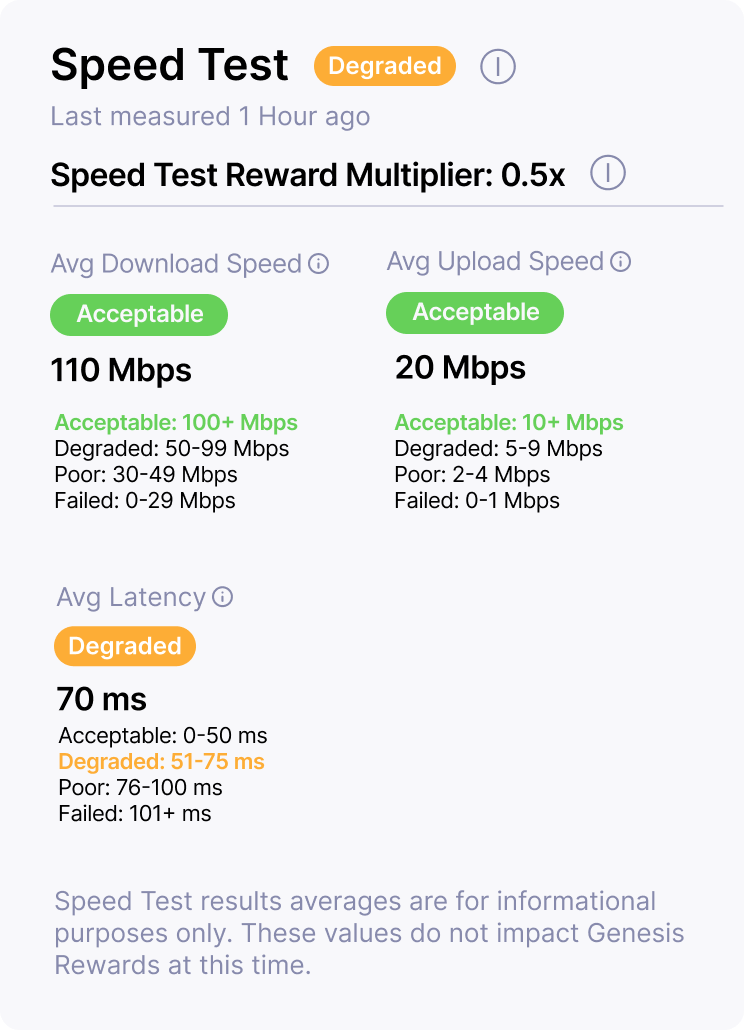Open info for Avg Latency

point(223,598)
